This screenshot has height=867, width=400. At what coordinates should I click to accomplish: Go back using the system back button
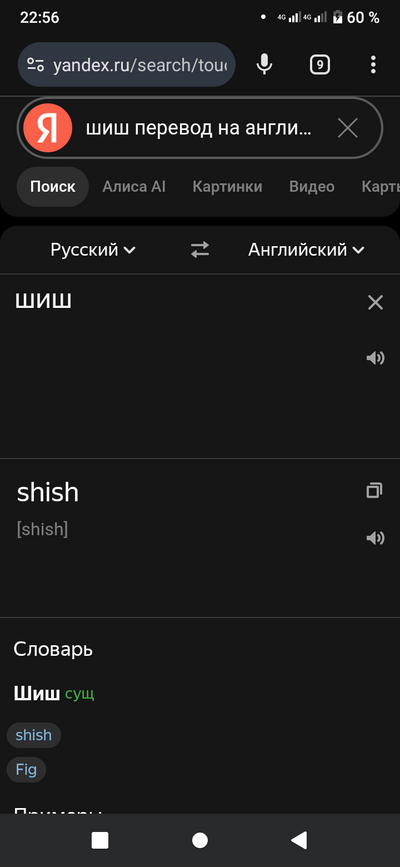point(299,840)
